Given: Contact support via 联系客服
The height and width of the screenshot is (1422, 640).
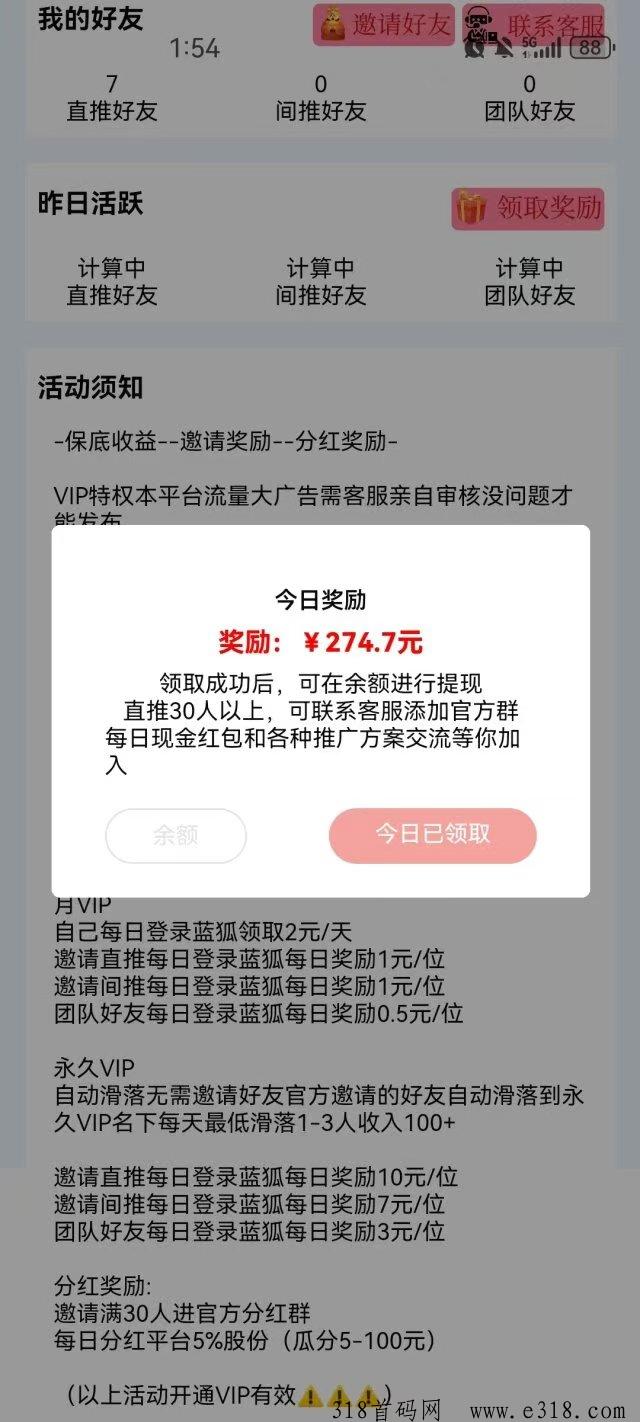Looking at the screenshot, I should (x=535, y=25).
